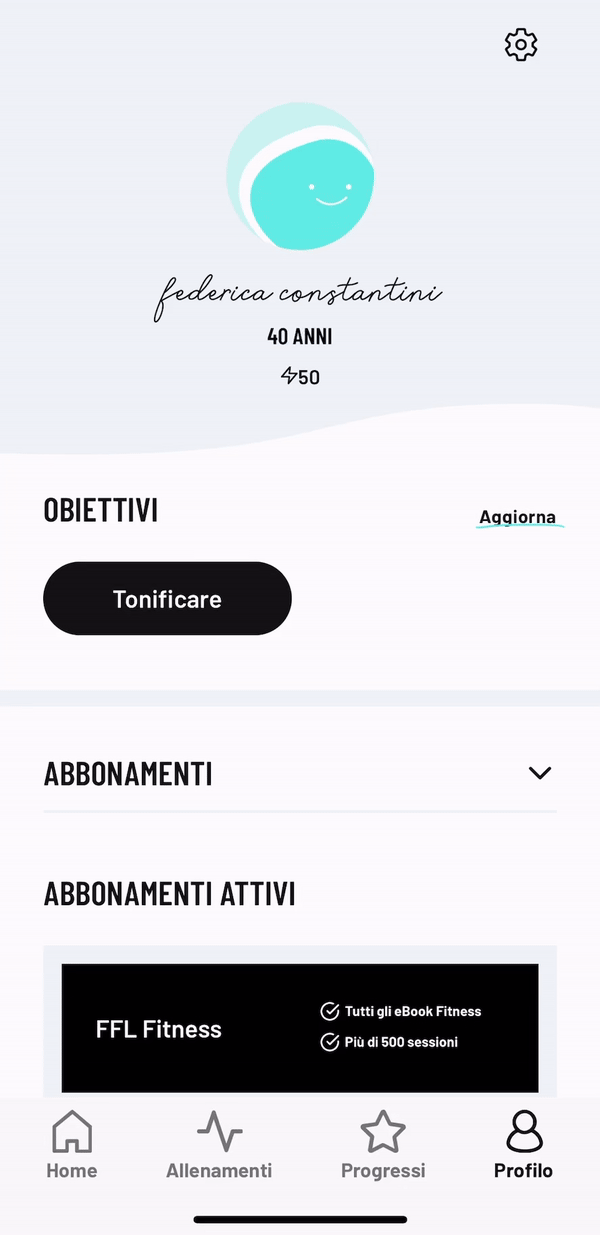This screenshot has height=1235, width=600.
Task: Switch to the Allenamenti tab
Action: (x=219, y=1145)
